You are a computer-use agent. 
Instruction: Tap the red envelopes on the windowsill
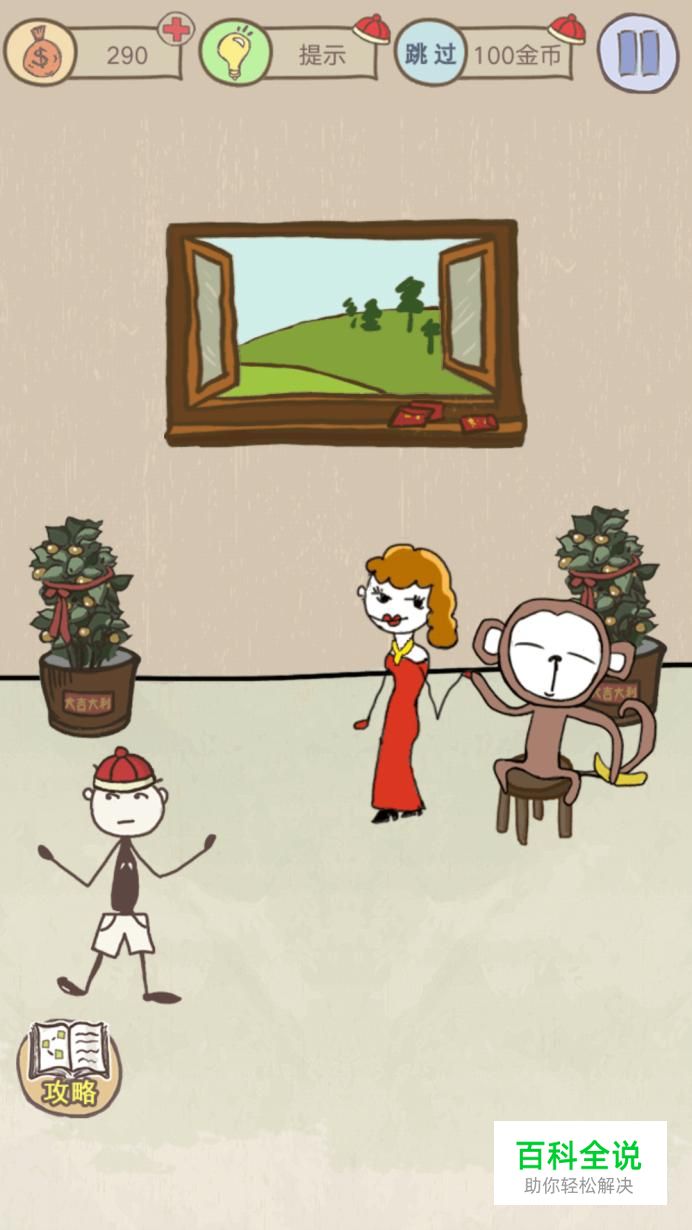441,416
